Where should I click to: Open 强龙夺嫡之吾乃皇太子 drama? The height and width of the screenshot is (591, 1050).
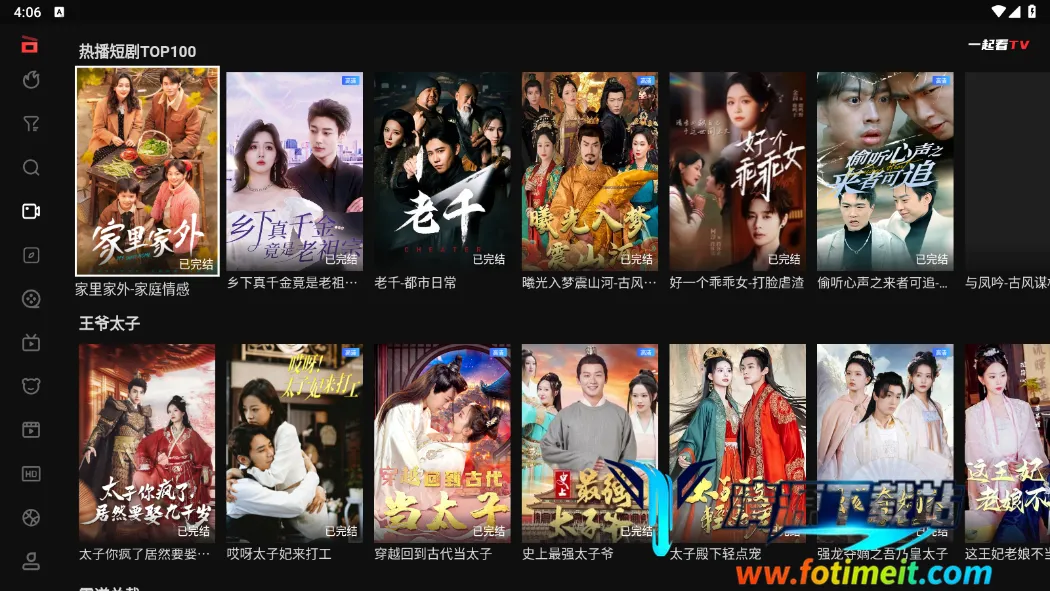884,443
